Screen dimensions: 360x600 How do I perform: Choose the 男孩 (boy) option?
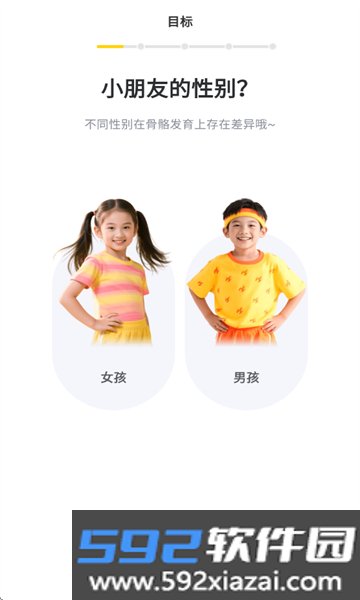(246, 306)
